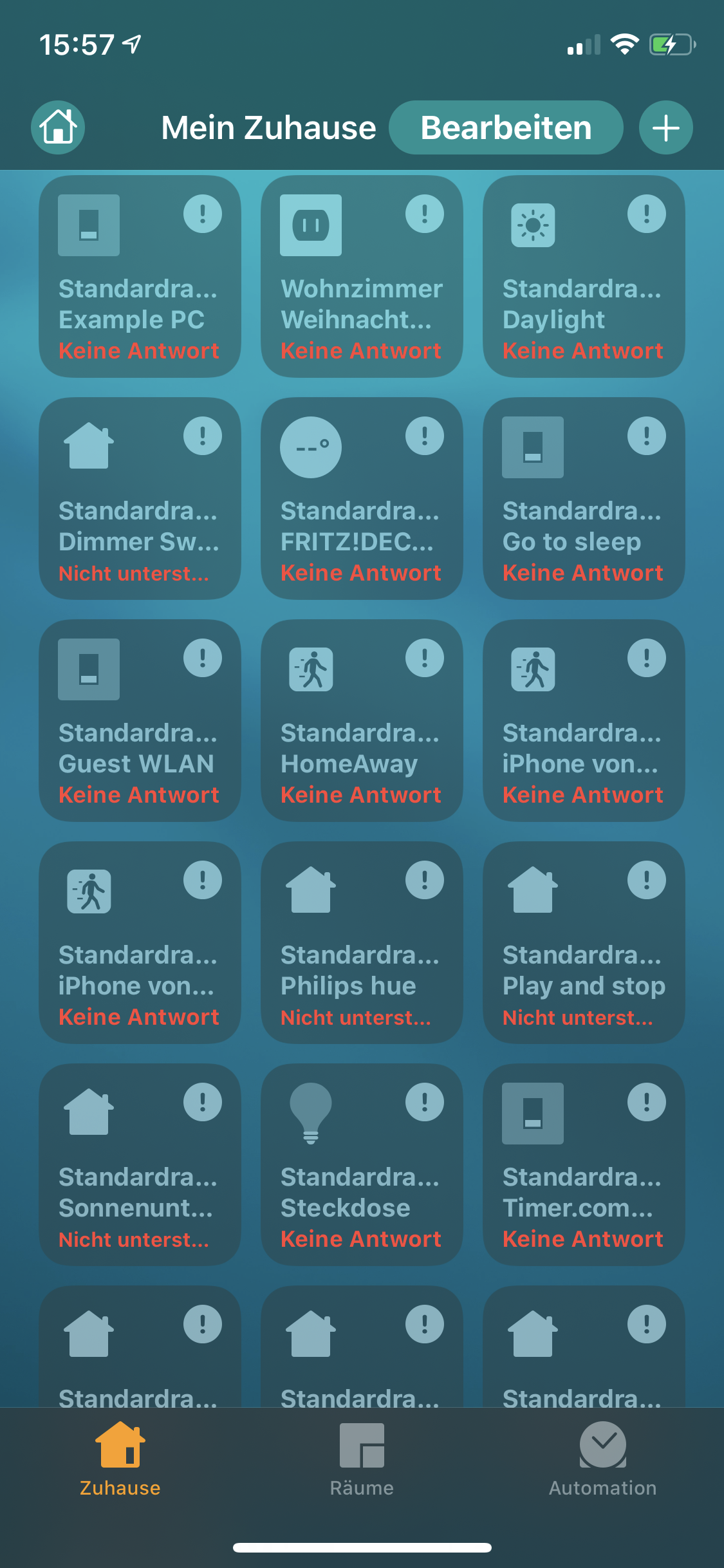
Task: Open the Guest WLAN tile
Action: tap(140, 721)
